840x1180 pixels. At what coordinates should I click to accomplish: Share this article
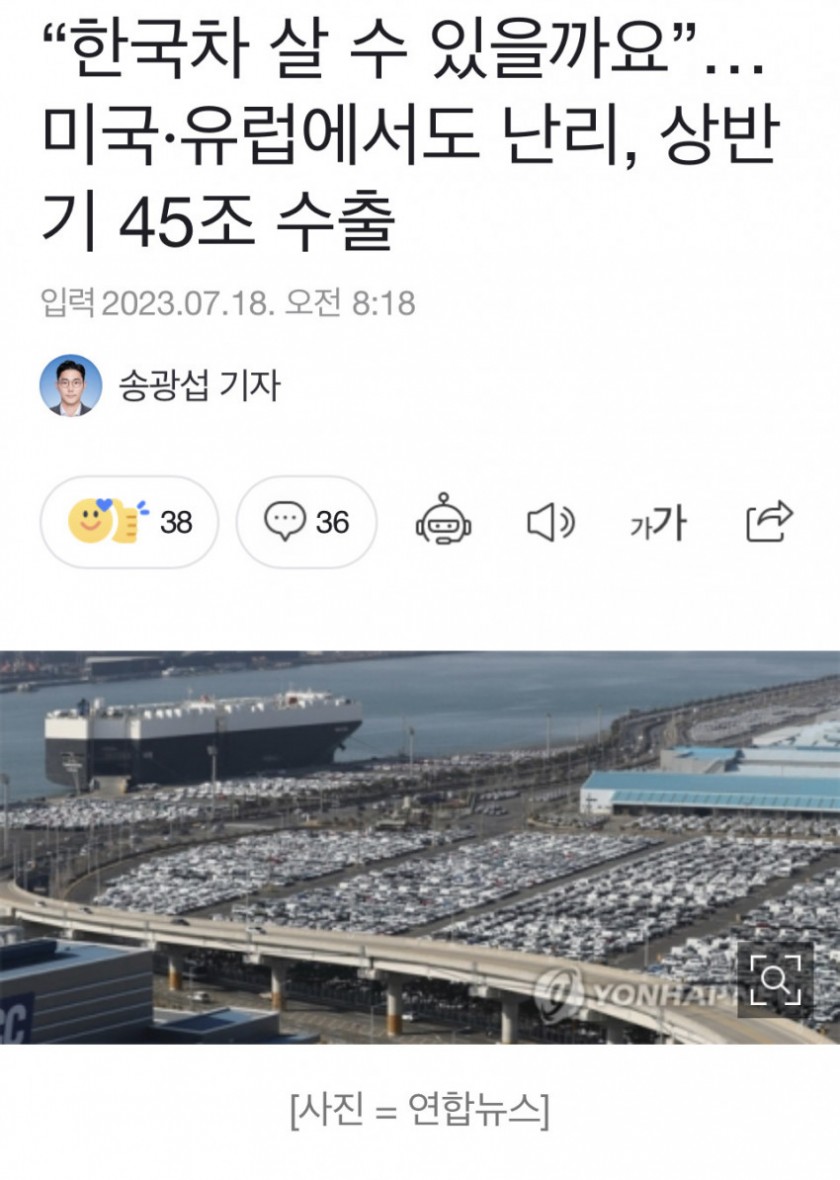(x=769, y=521)
